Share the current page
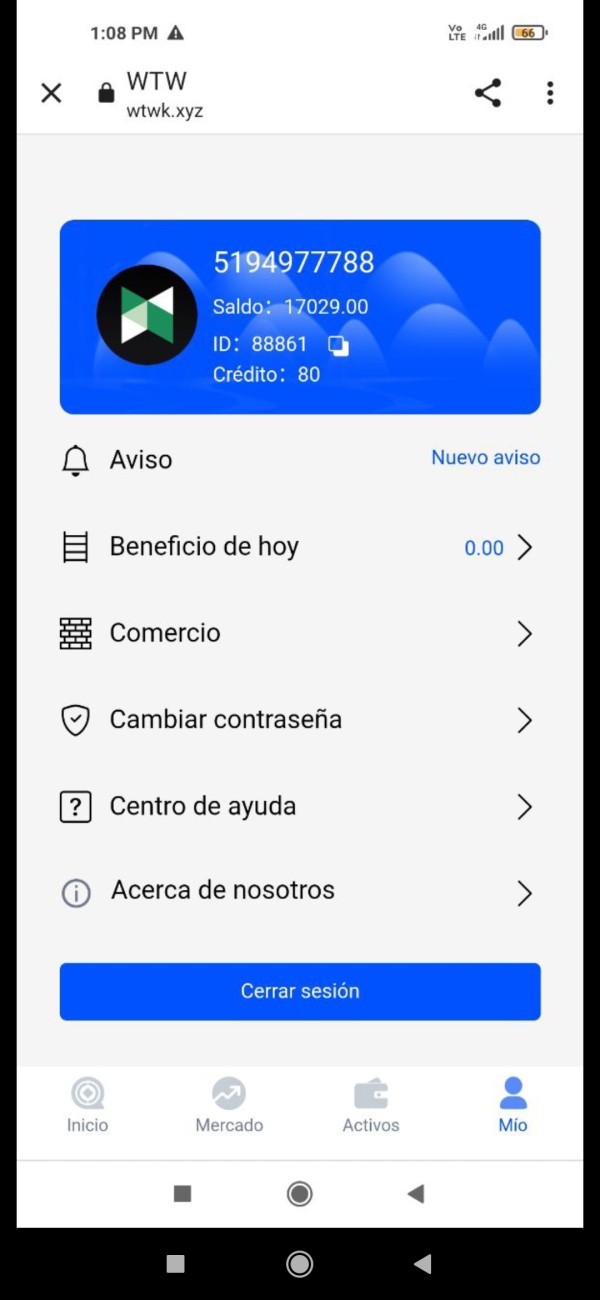The width and height of the screenshot is (600, 1300). (x=488, y=93)
